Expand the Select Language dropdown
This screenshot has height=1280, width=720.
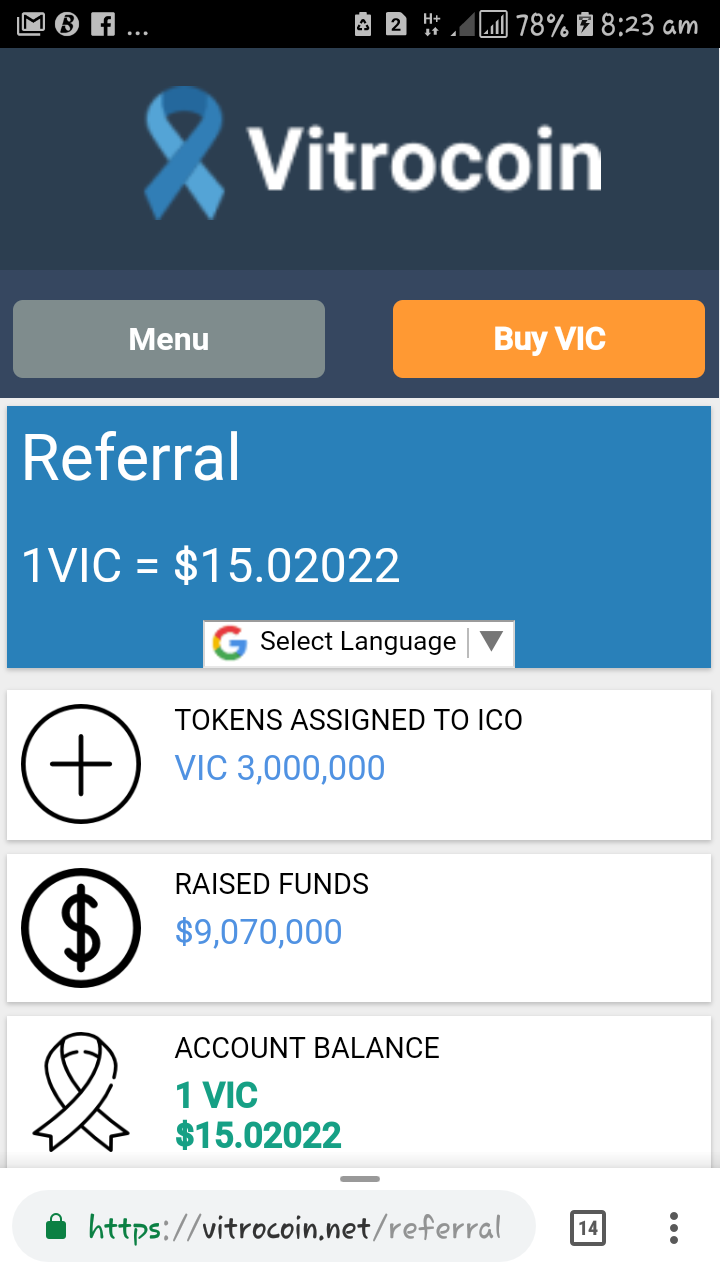click(x=359, y=643)
